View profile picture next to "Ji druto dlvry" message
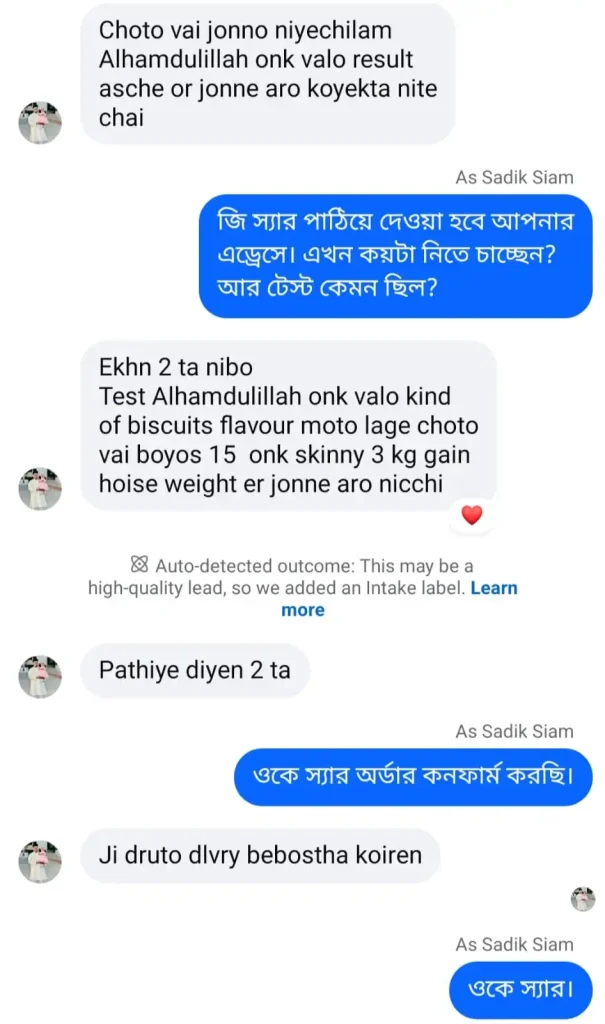Image resolution: width=605 pixels, height=1024 pixels. [x=41, y=861]
